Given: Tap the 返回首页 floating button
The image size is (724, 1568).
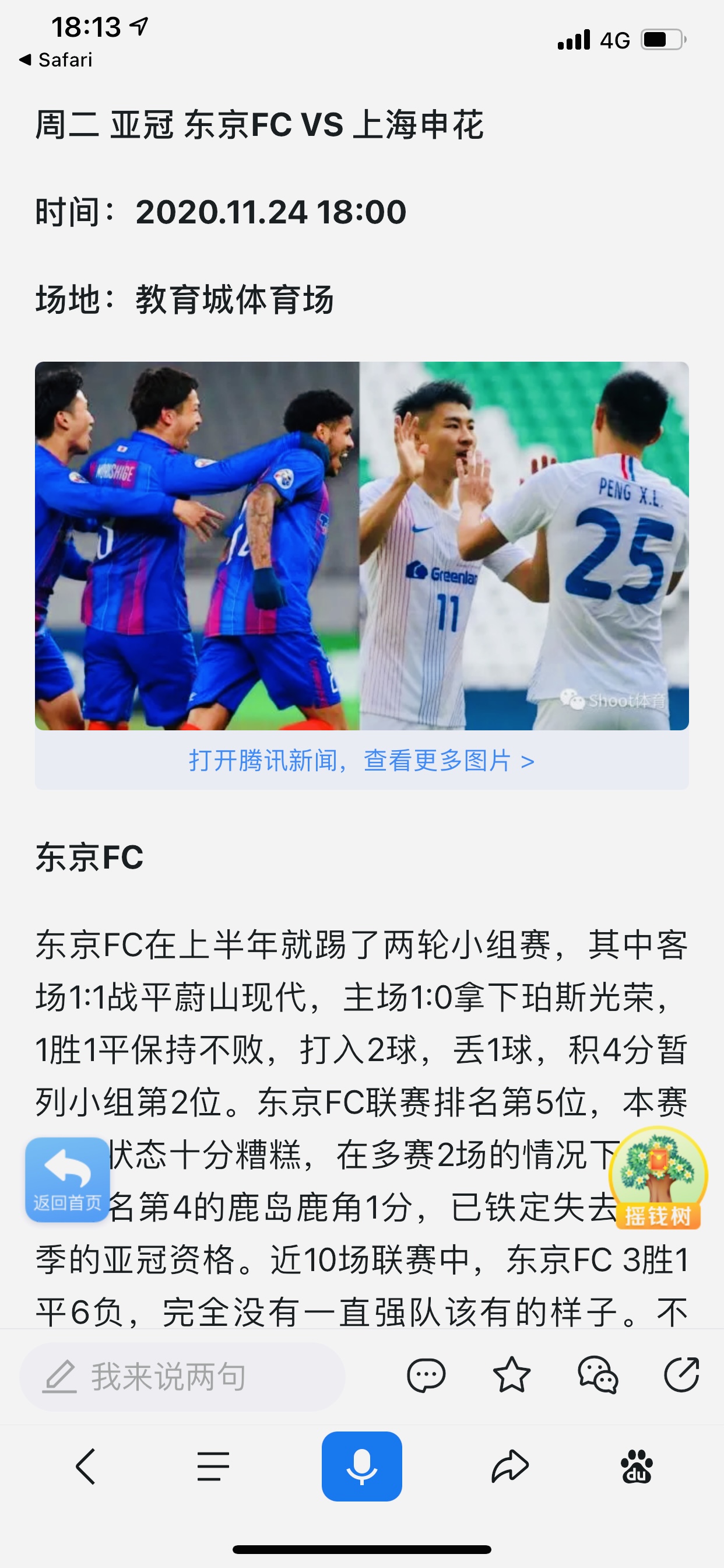Looking at the screenshot, I should tap(67, 1179).
